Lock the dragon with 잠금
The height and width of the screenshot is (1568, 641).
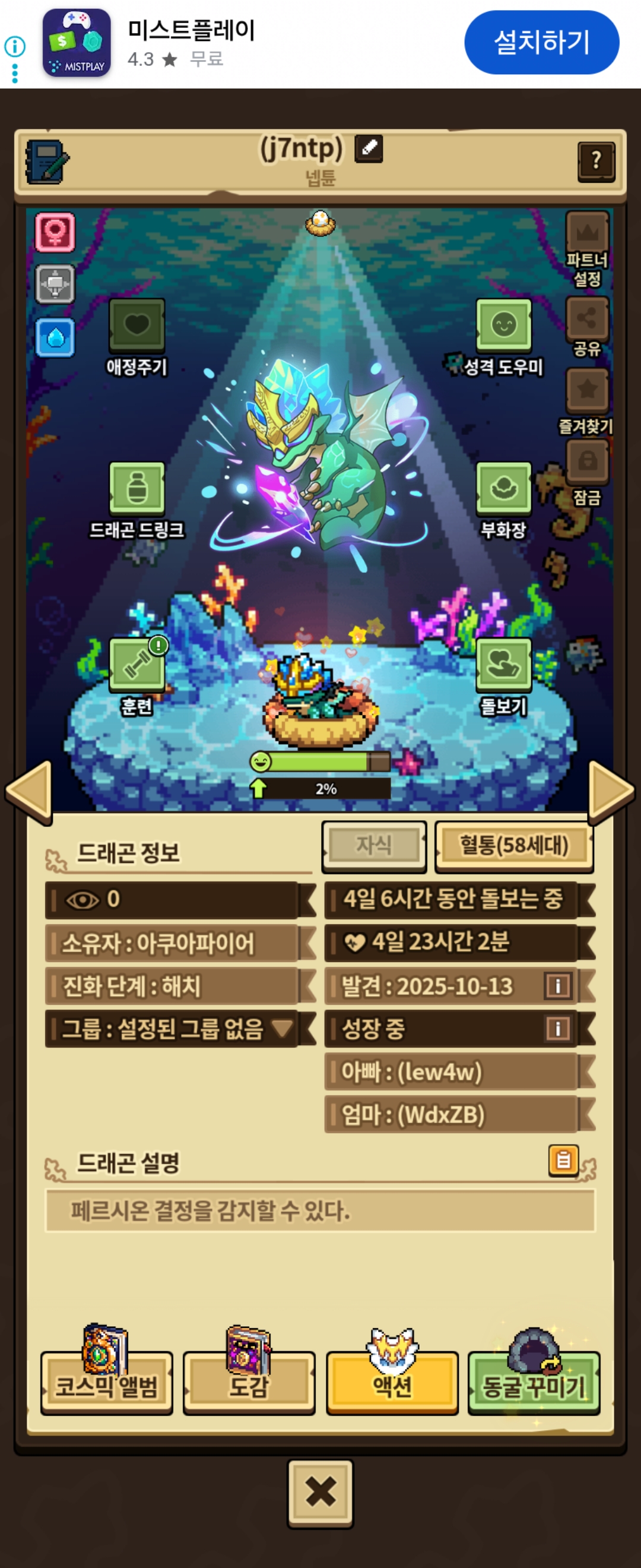[x=587, y=461]
